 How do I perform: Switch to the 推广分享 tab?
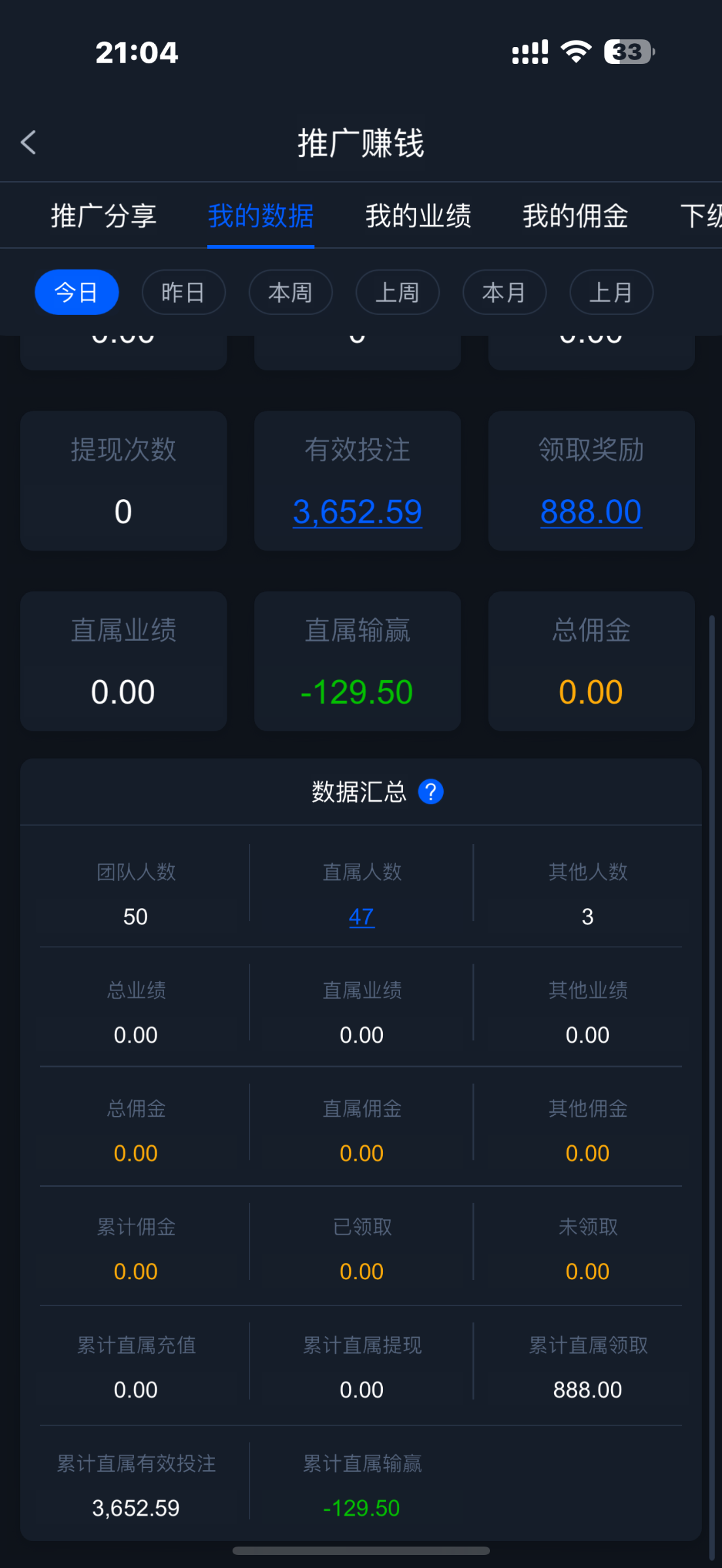[104, 216]
